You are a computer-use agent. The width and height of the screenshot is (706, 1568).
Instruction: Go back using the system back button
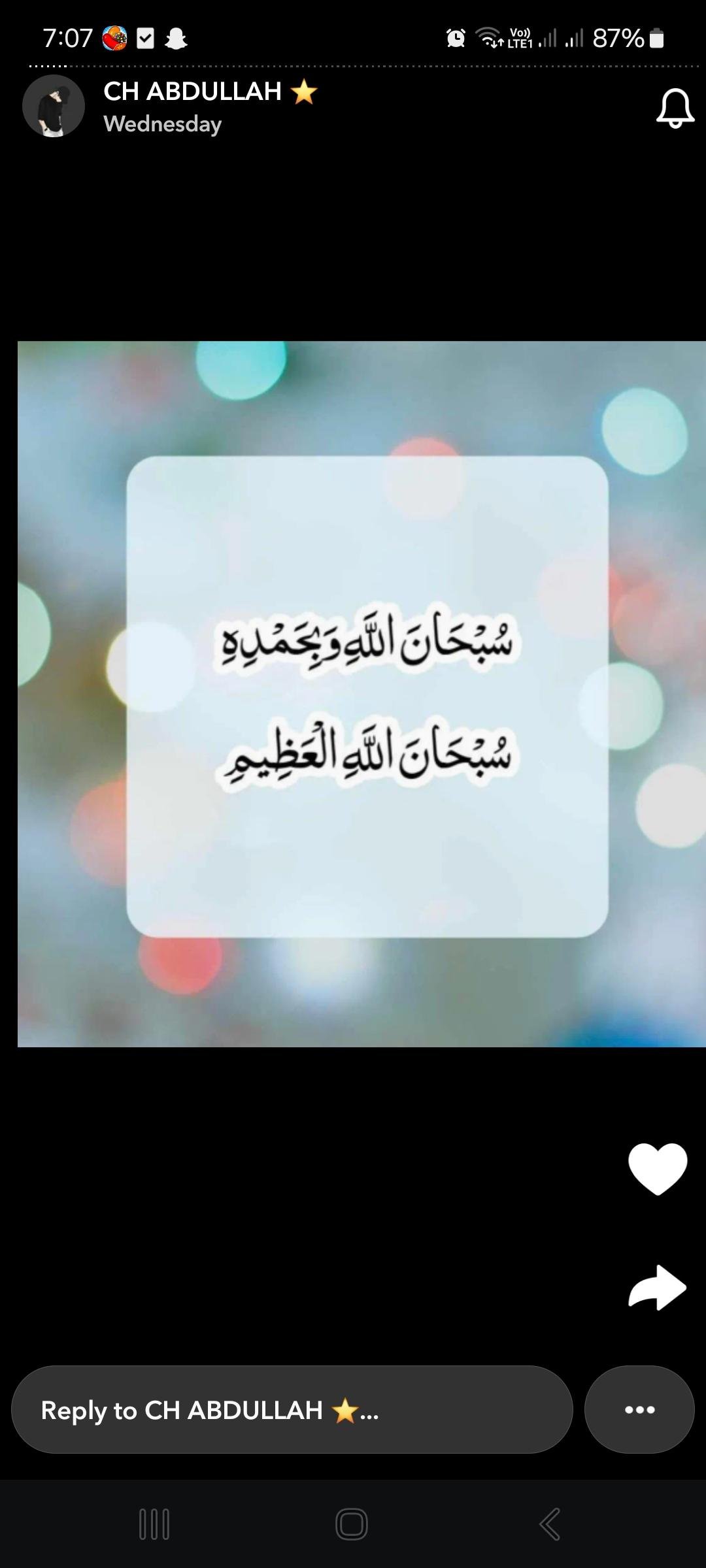tap(550, 1524)
